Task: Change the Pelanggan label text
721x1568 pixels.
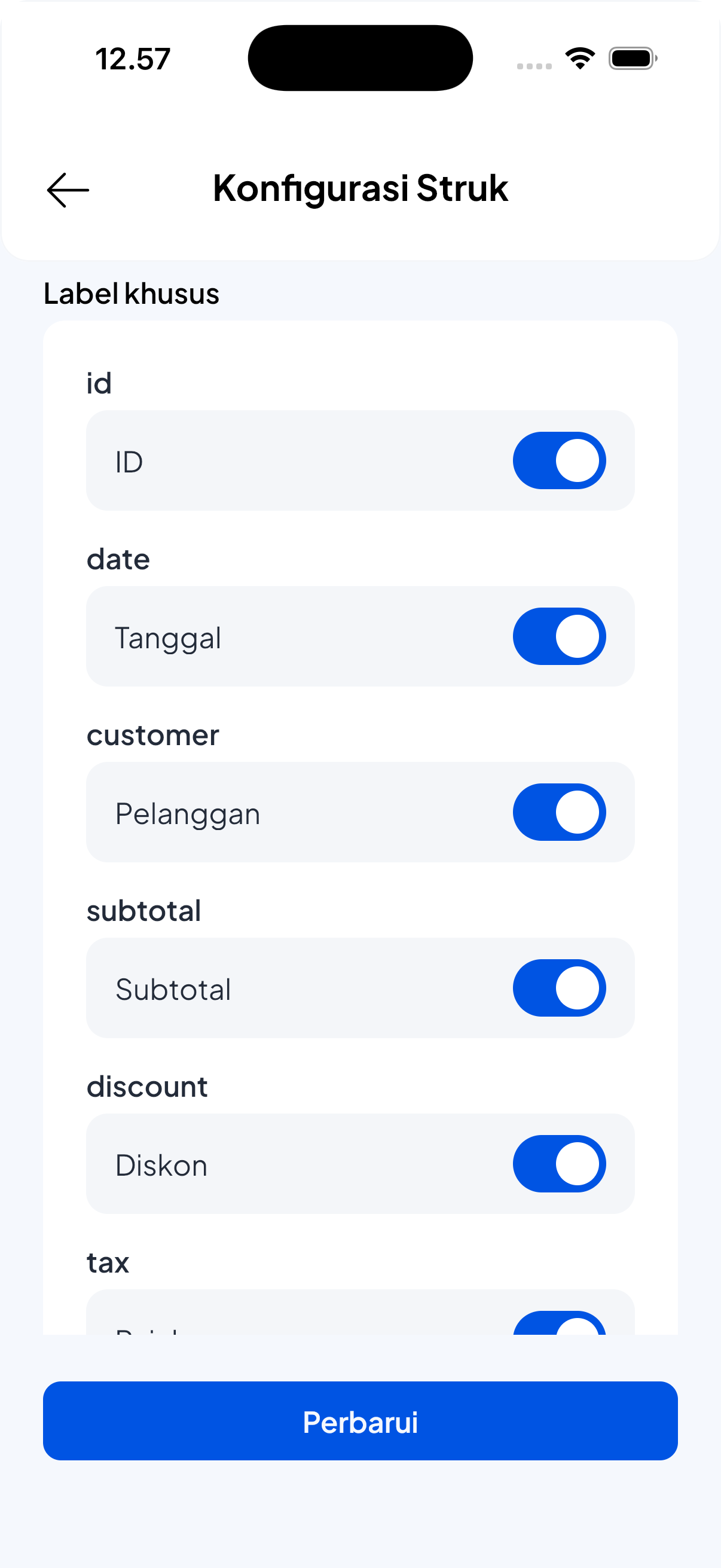Action: [x=292, y=813]
